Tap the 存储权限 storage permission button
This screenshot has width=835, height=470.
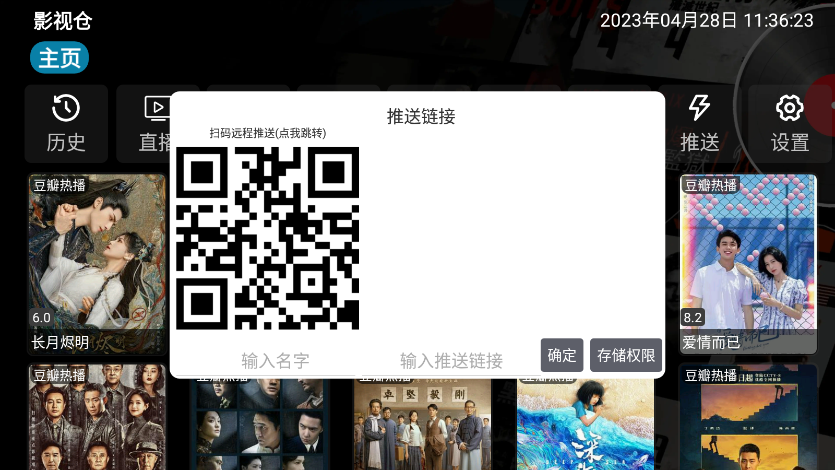point(626,355)
